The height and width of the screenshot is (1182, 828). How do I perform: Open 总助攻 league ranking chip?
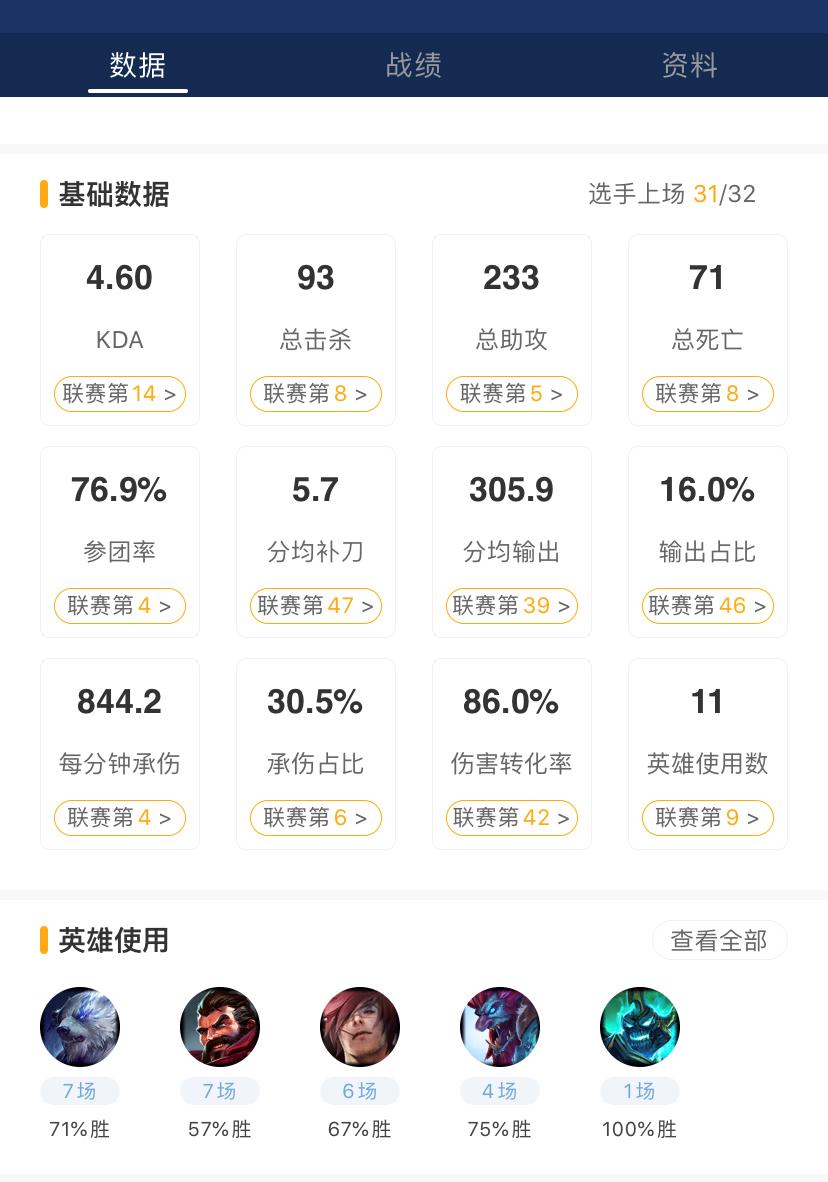511,394
